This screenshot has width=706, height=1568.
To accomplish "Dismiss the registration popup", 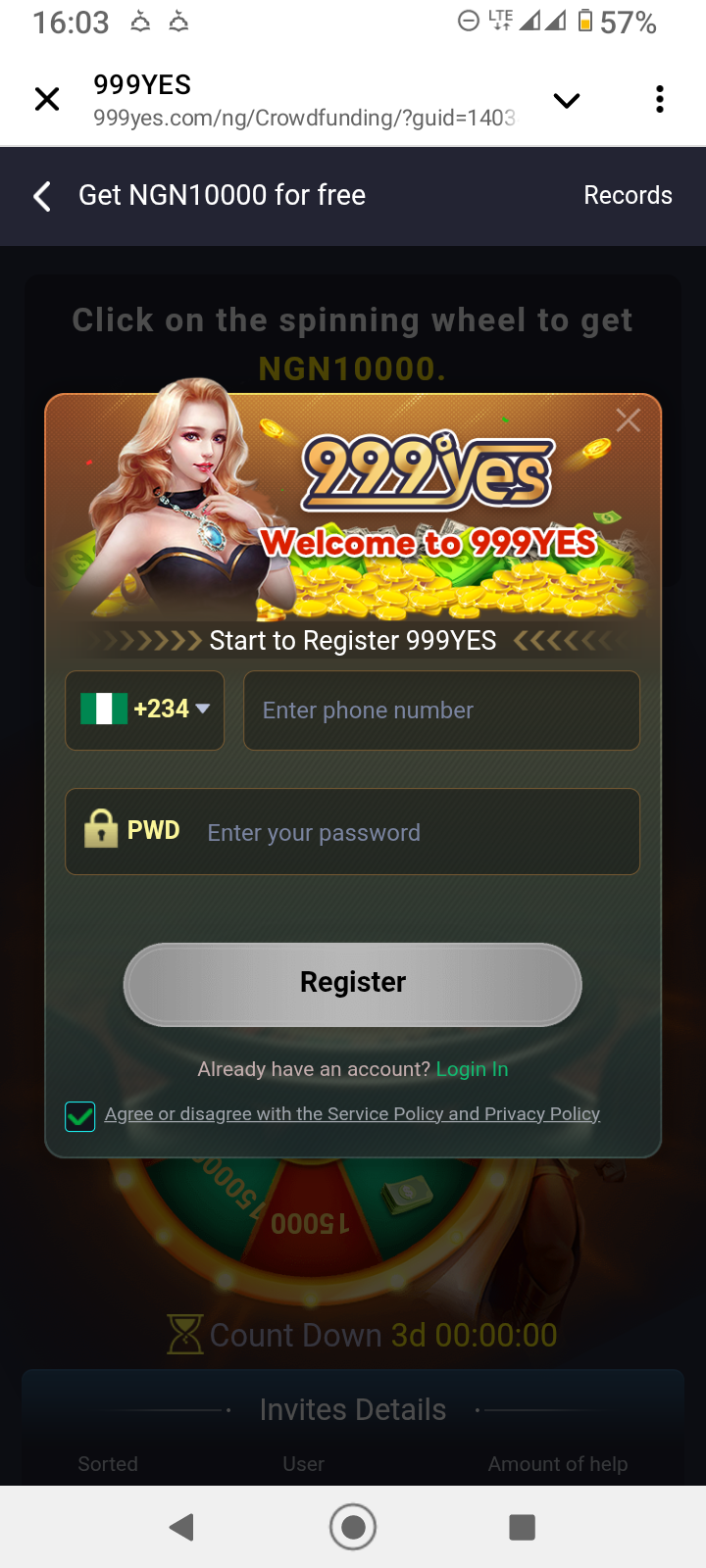I will click(x=628, y=420).
